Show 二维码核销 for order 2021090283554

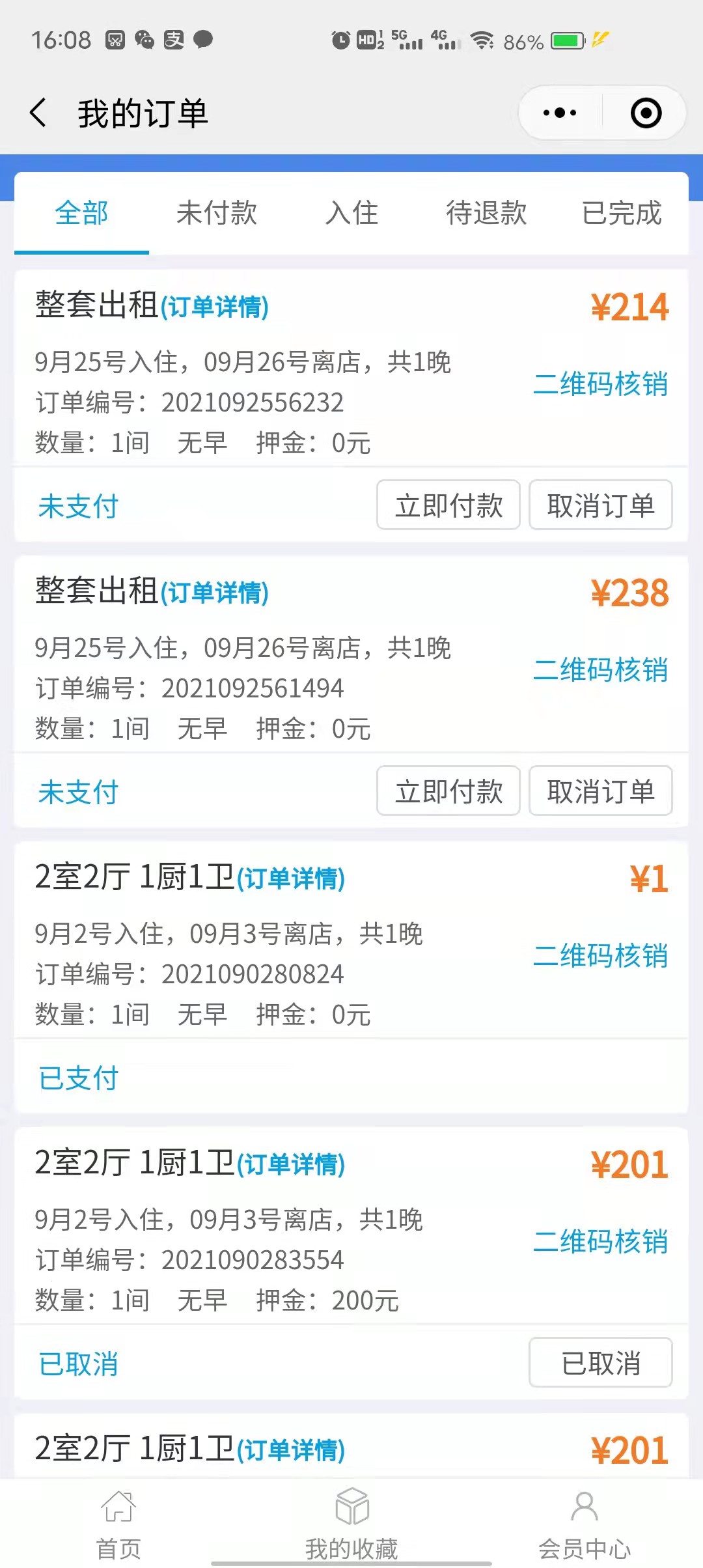pos(600,1241)
